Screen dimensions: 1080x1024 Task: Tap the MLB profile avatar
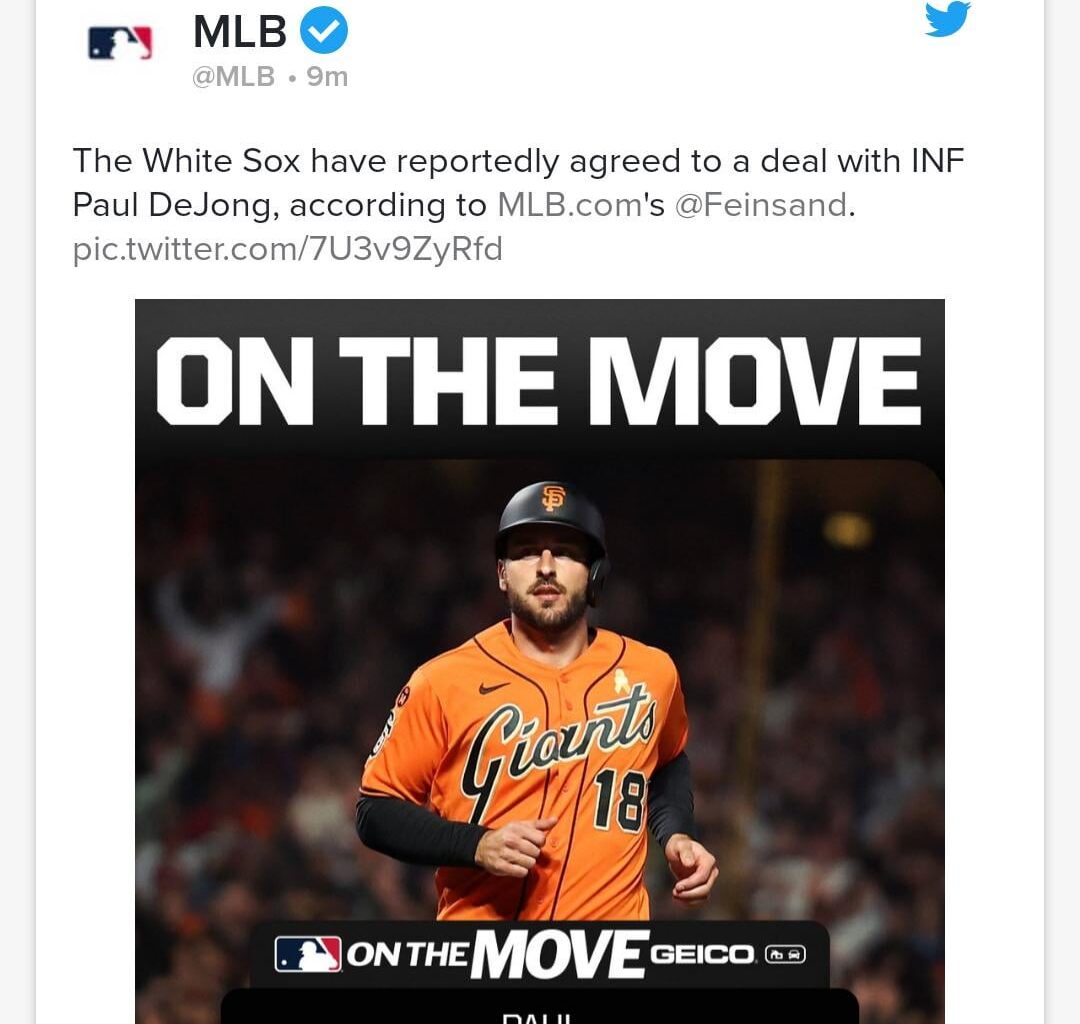tap(120, 43)
